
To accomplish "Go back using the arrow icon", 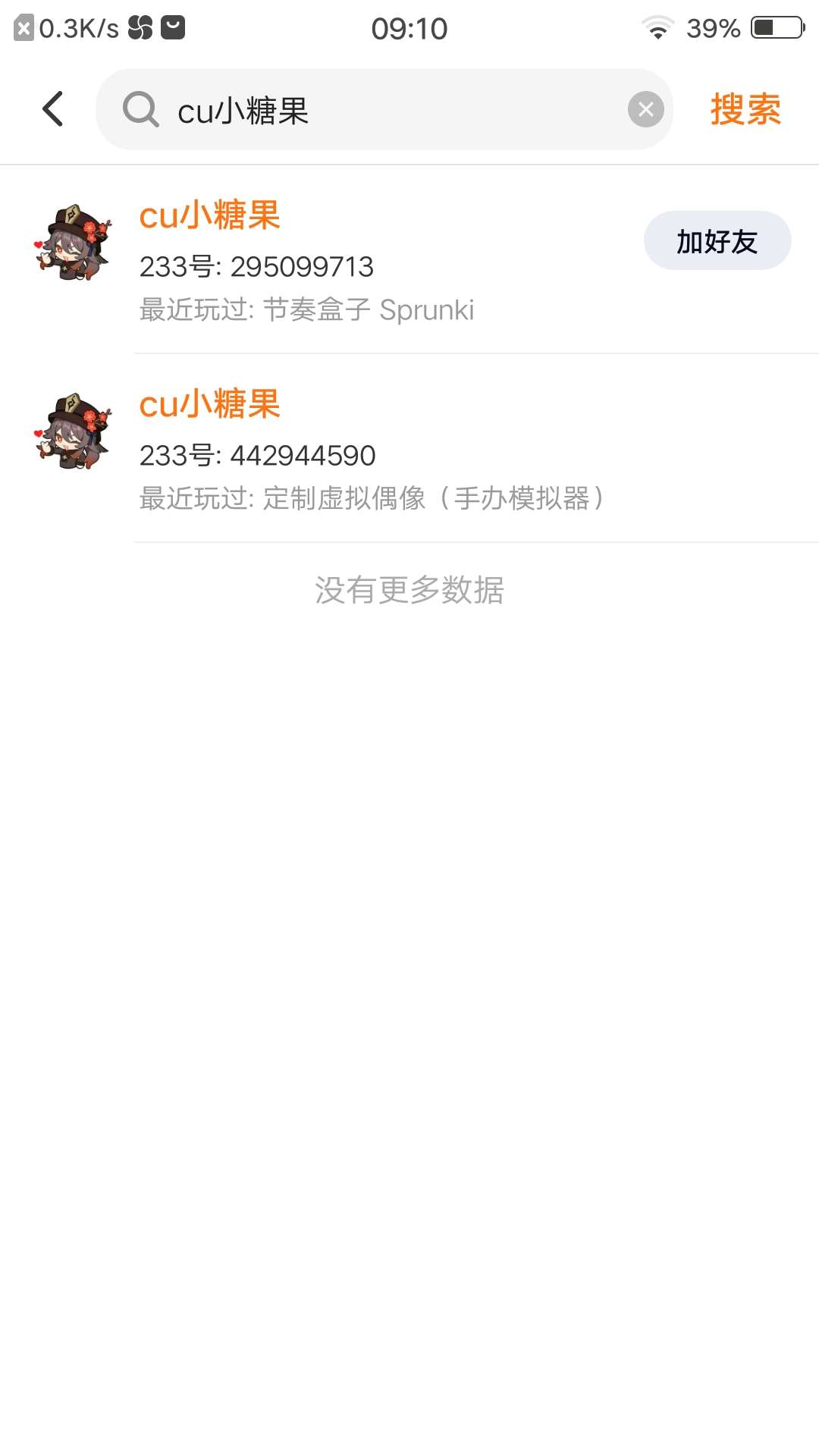I will point(53,109).
